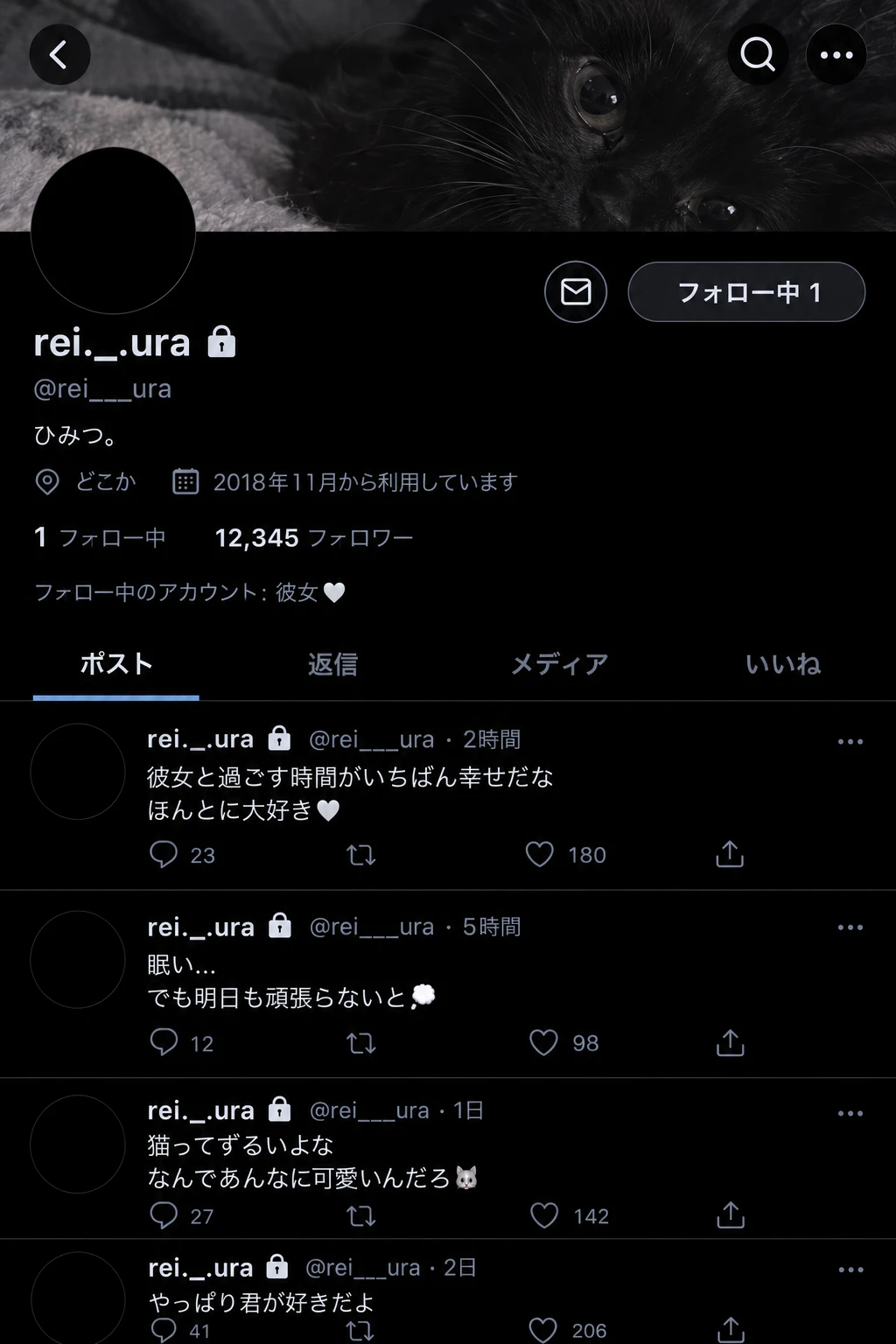896x1344 pixels.
Task: Open more options on the 眠い… post
Action: tap(850, 927)
